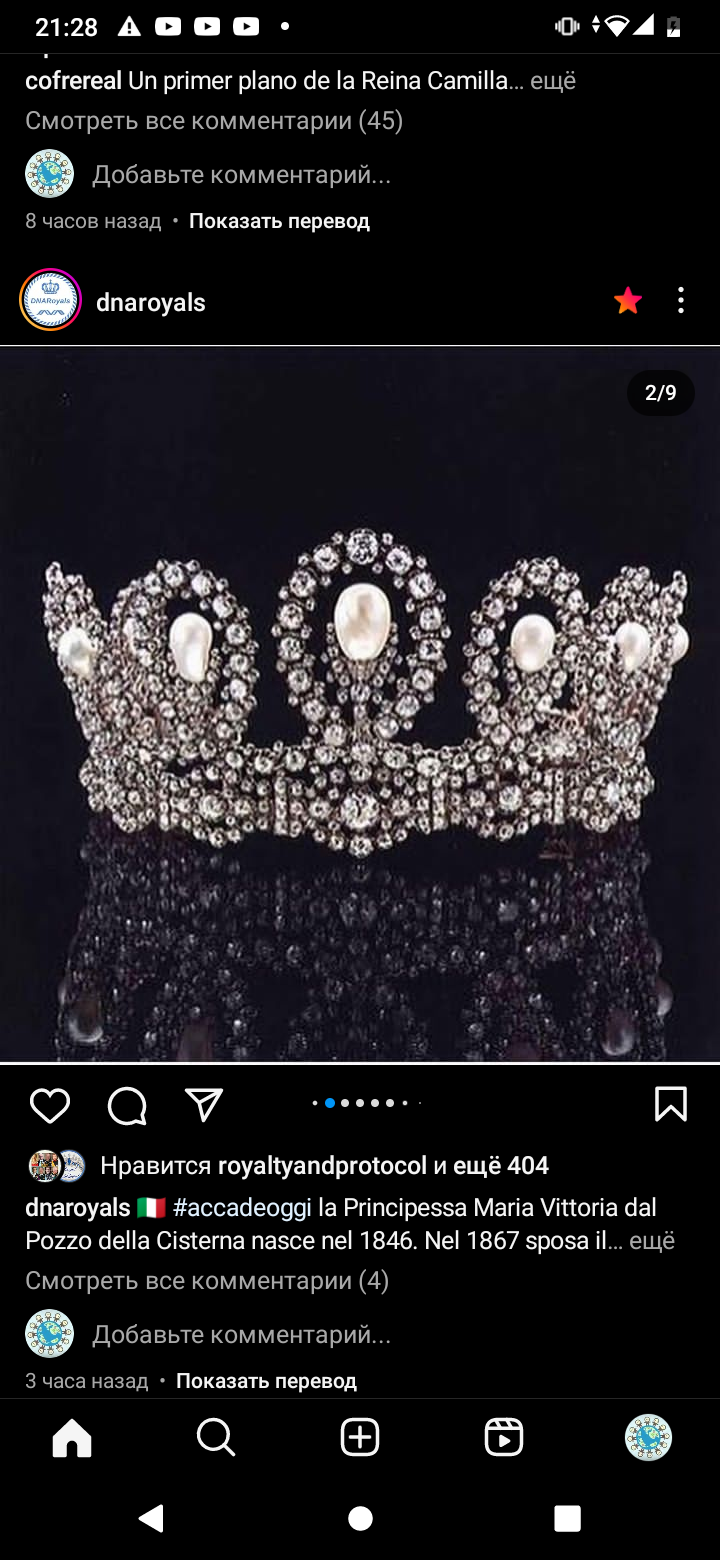
Task: Show translation of the post from 8 hours ago
Action: click(279, 221)
